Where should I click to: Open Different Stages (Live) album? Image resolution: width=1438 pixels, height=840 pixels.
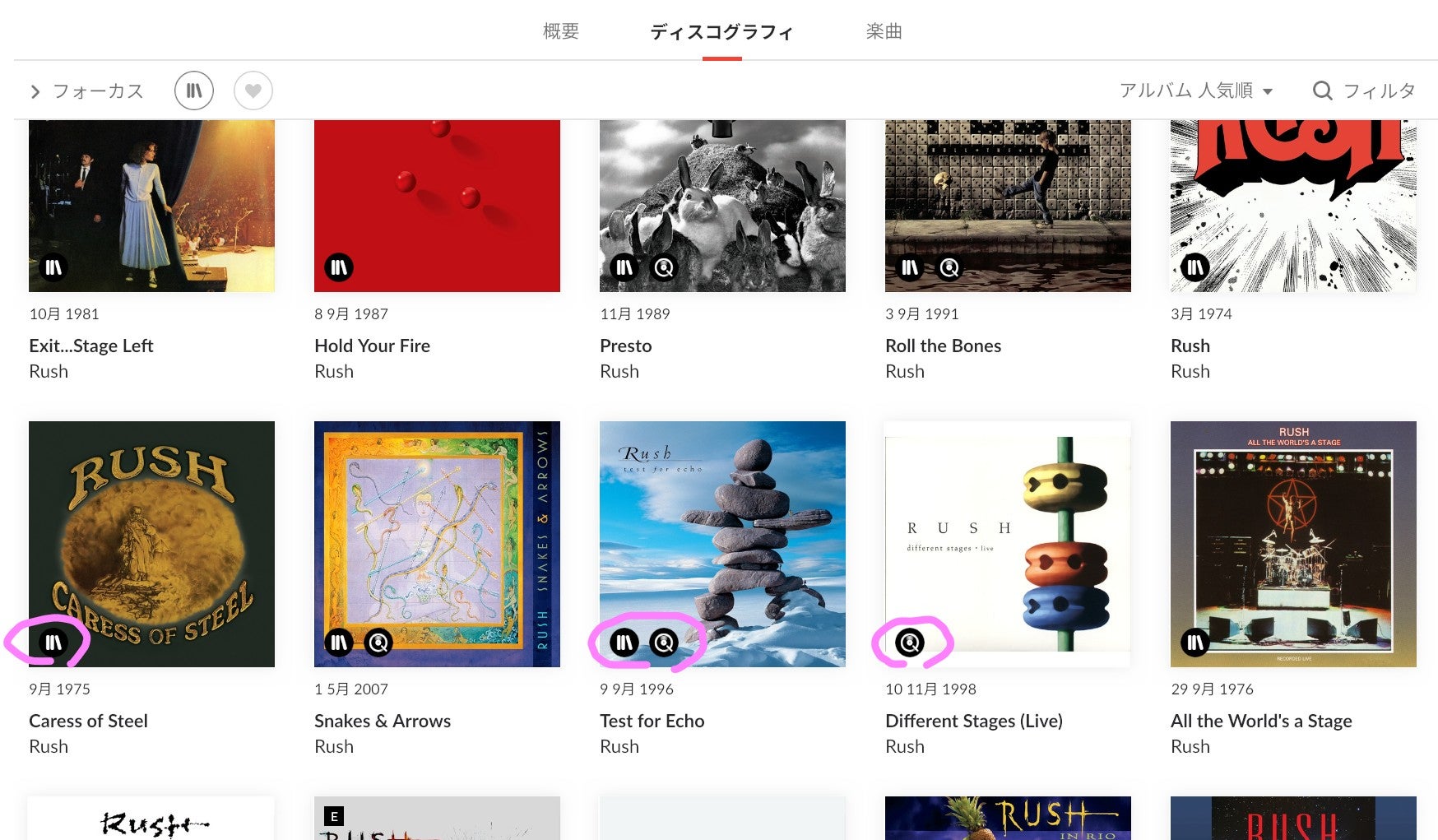tap(1008, 544)
